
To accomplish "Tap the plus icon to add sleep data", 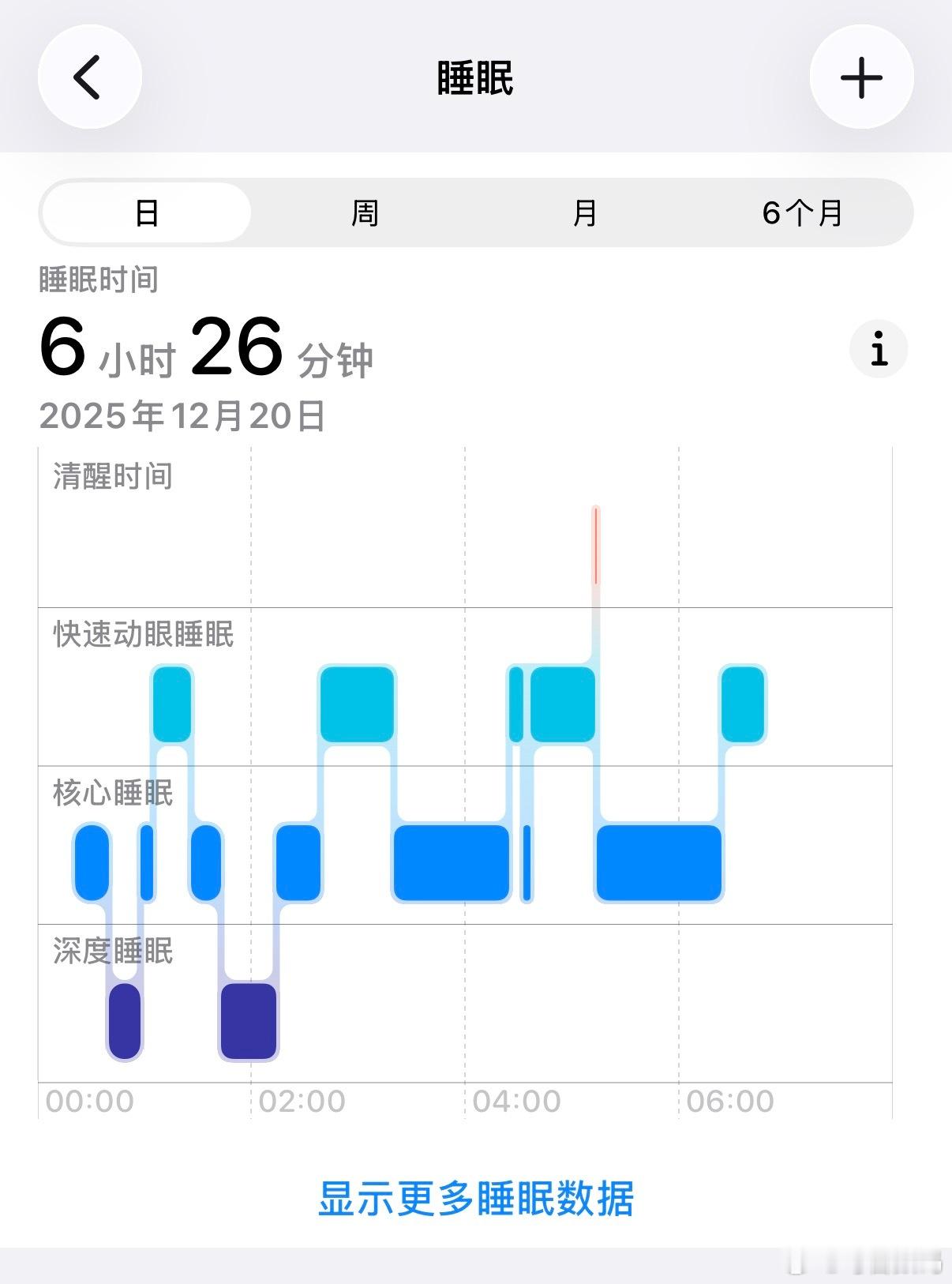I will 862,77.
